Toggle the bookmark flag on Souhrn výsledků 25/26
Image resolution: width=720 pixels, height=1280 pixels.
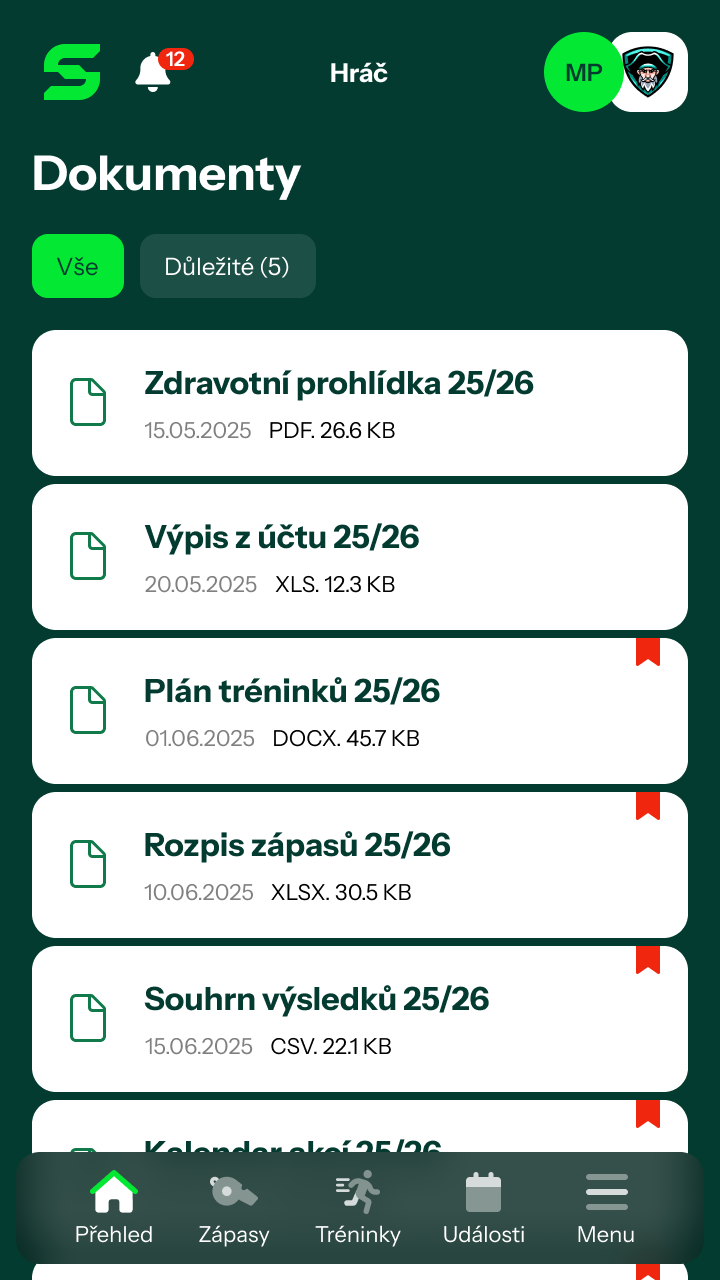pyautogui.click(x=648, y=960)
